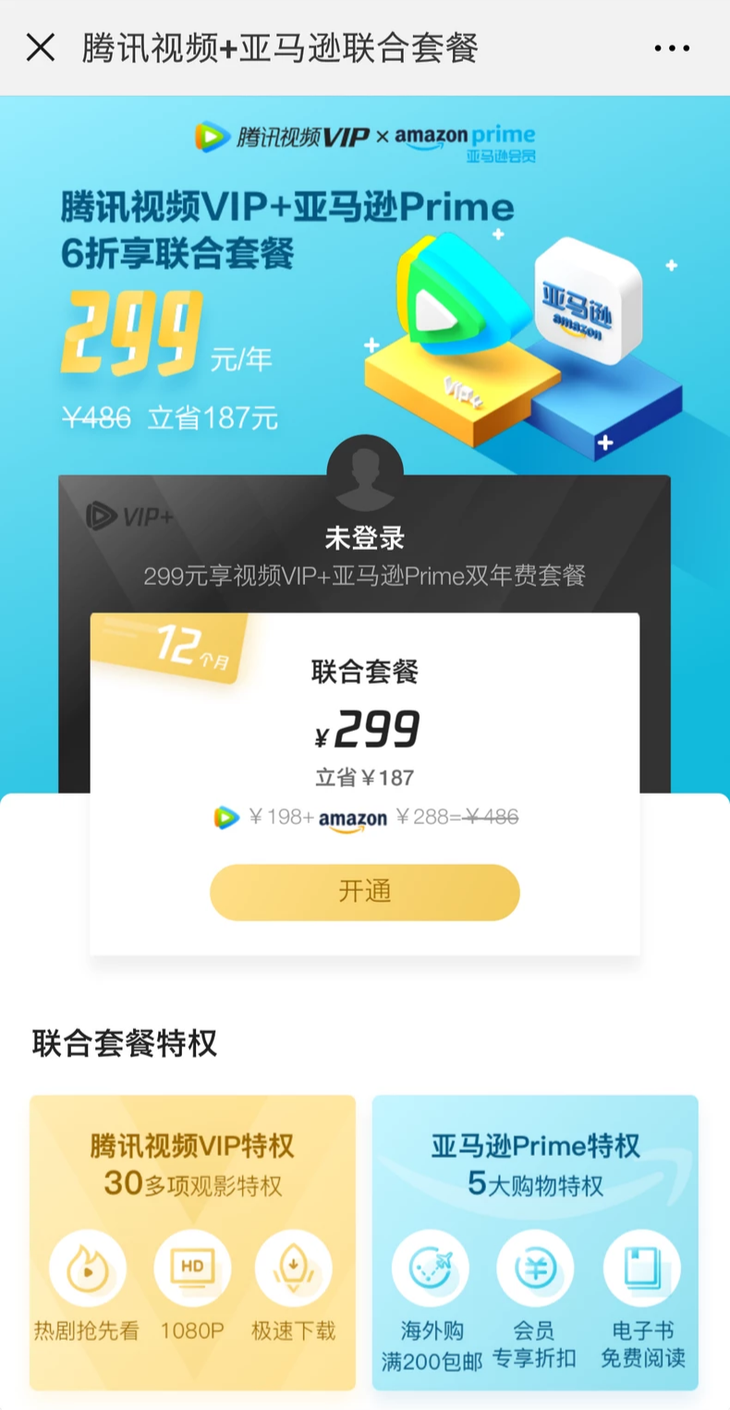Image resolution: width=730 pixels, height=1410 pixels.
Task: Open the 亚马逊Prime特权 card
Action: click(535, 1241)
